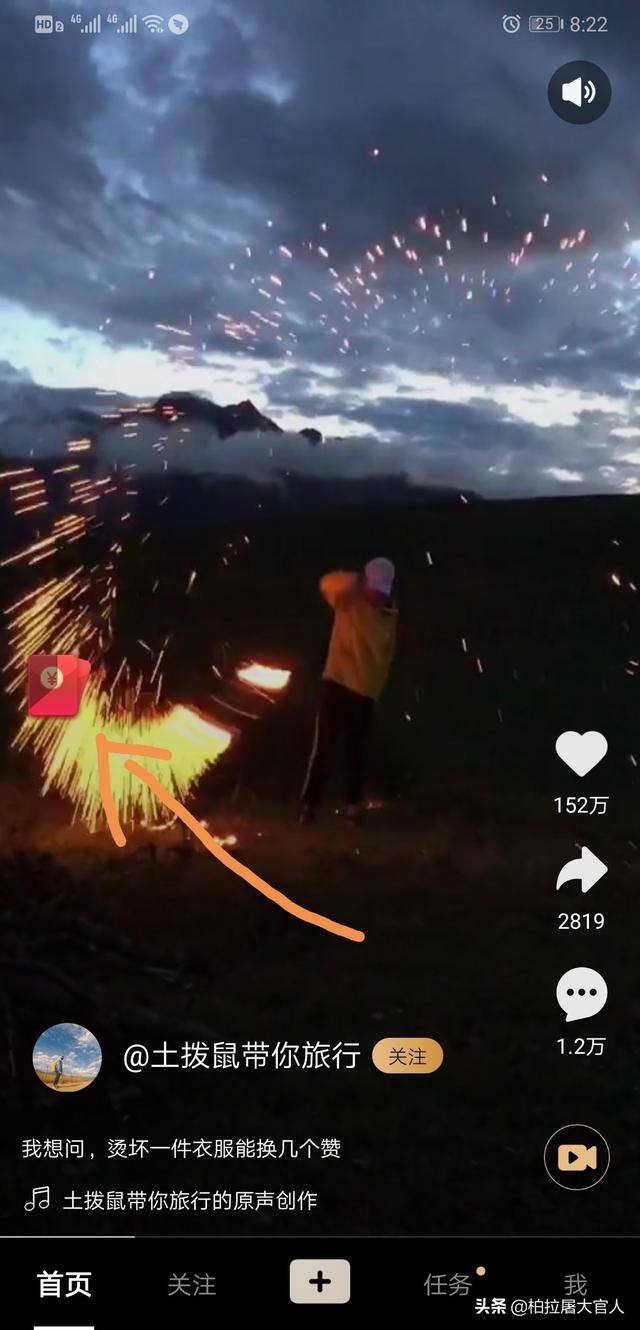Open the original sound 土拨鼠带你旅行的原声创作
The height and width of the screenshot is (1330, 640).
tap(188, 1200)
